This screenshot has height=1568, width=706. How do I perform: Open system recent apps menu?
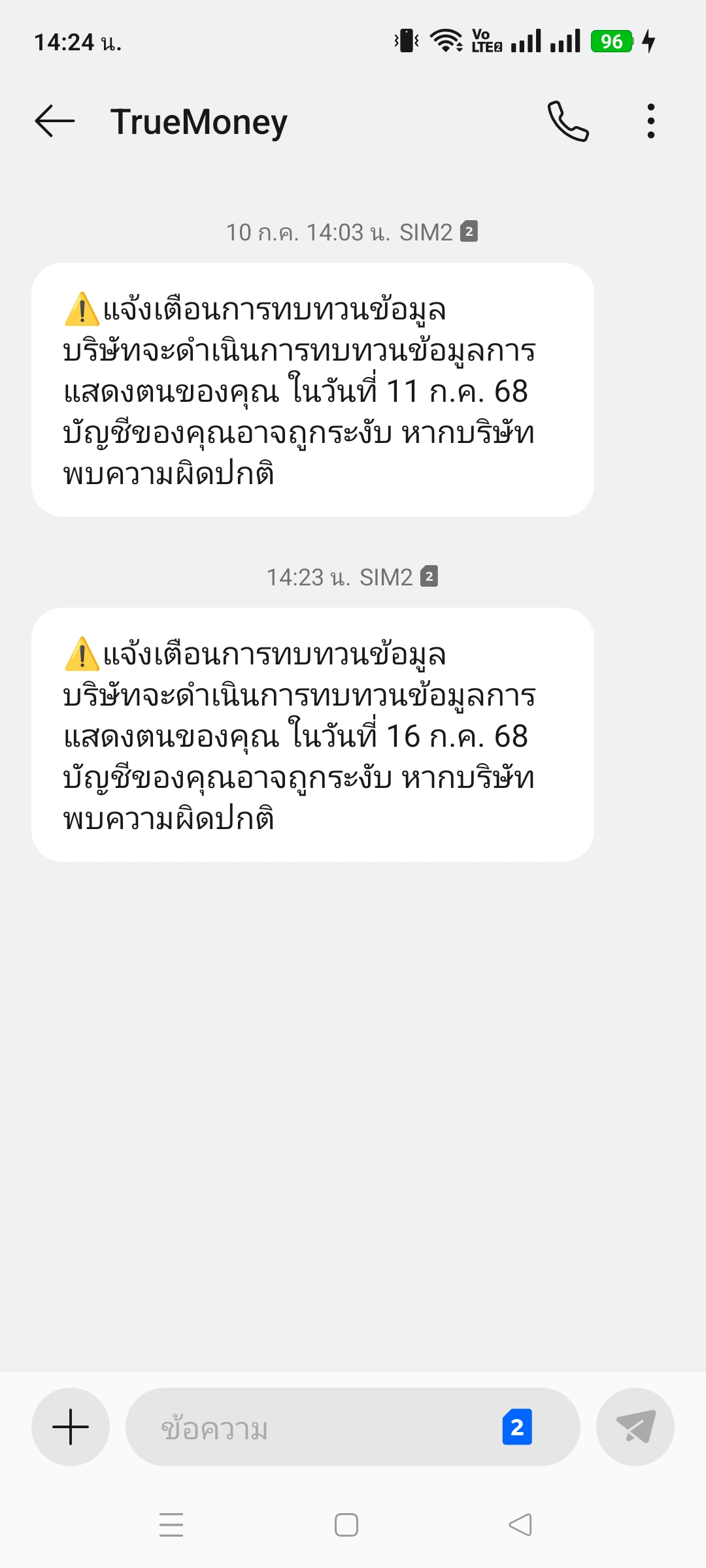tap(171, 1525)
